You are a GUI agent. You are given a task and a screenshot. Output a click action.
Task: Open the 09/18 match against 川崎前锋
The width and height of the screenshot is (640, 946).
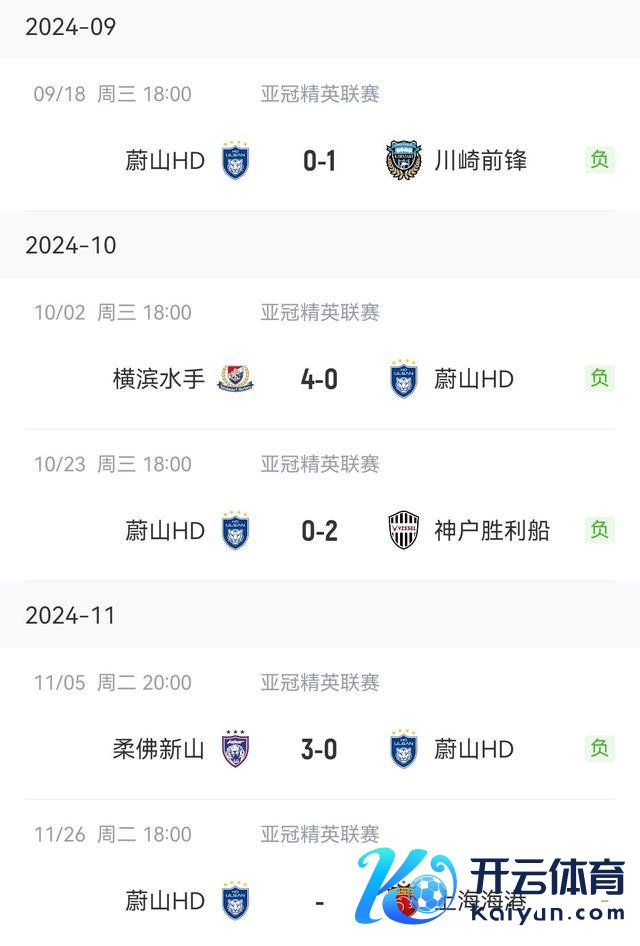(x=320, y=160)
